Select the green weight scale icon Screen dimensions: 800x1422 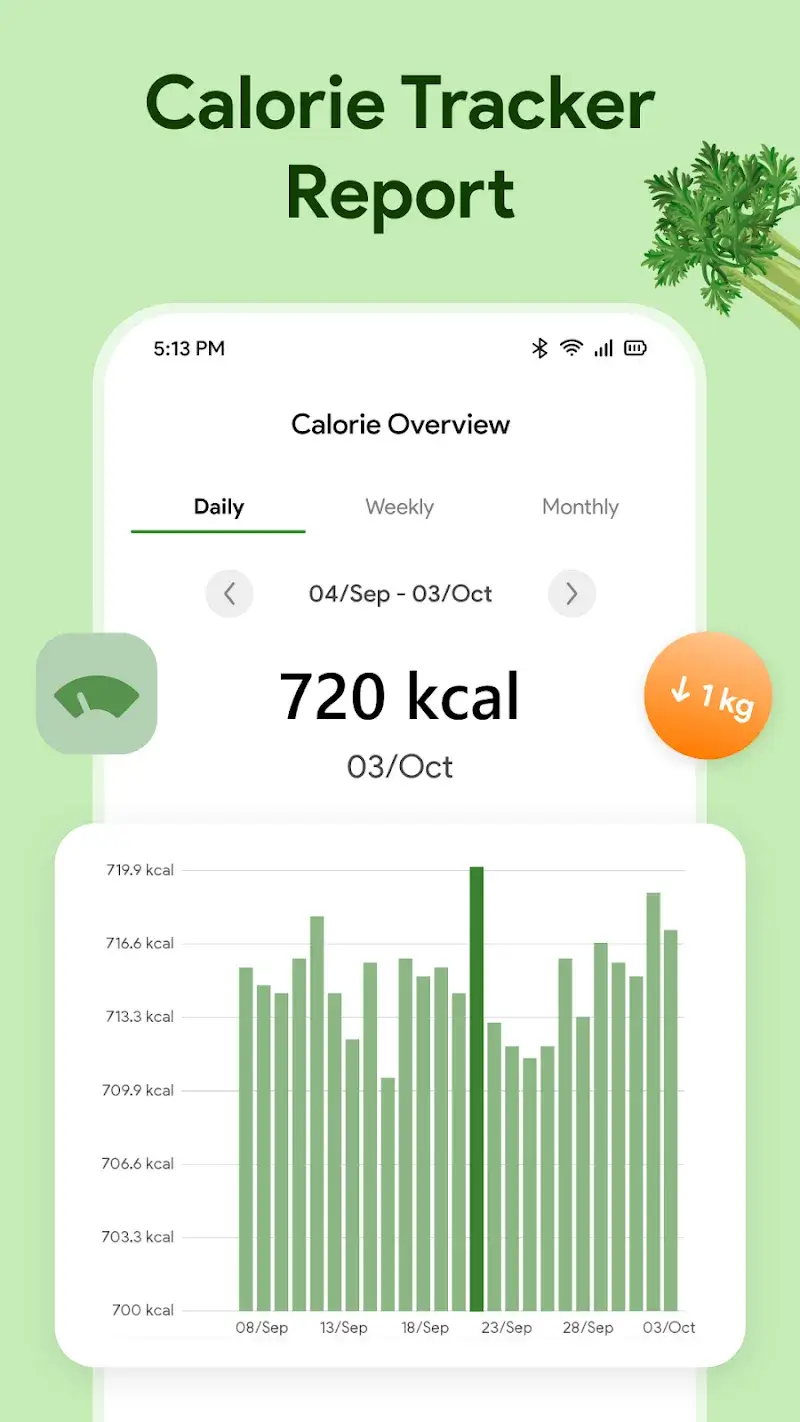tap(96, 693)
